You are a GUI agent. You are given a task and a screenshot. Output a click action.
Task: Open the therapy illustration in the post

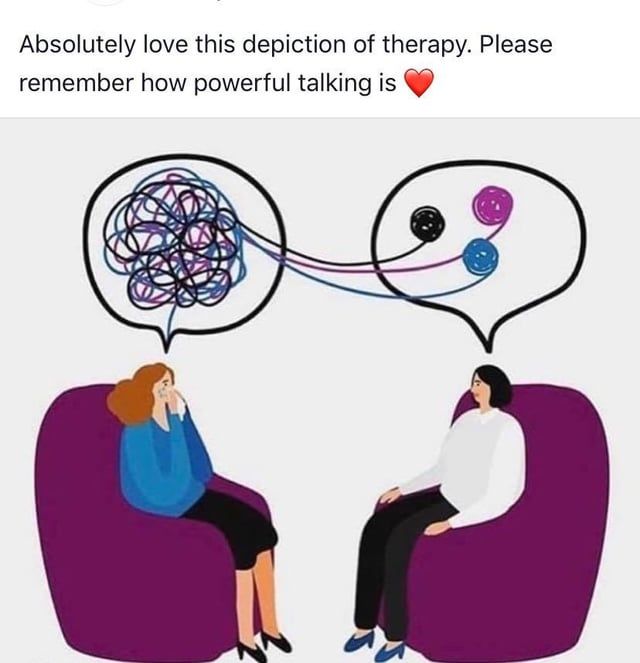click(x=320, y=390)
